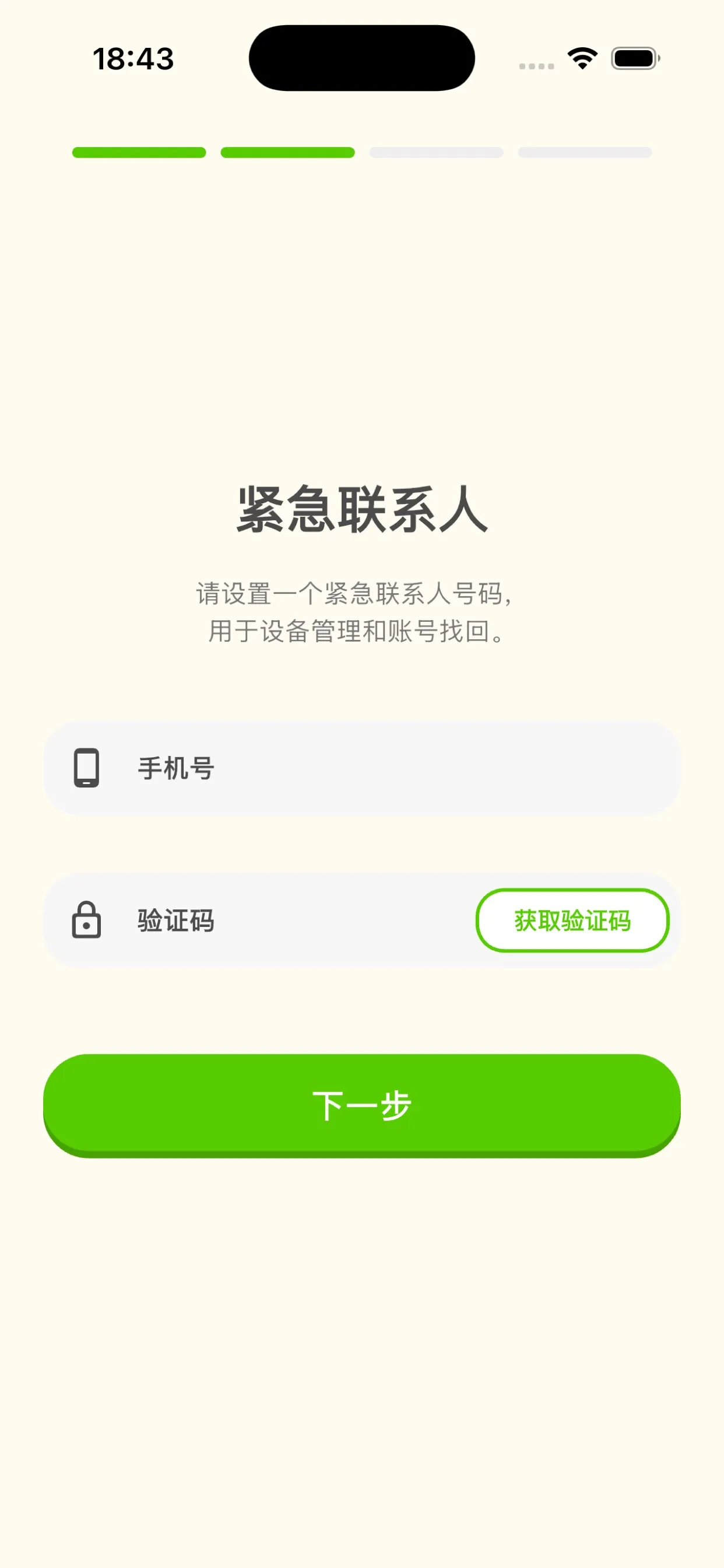Click the lock icon in the 验证码 field
This screenshot has height=1568, width=724.
87,921
